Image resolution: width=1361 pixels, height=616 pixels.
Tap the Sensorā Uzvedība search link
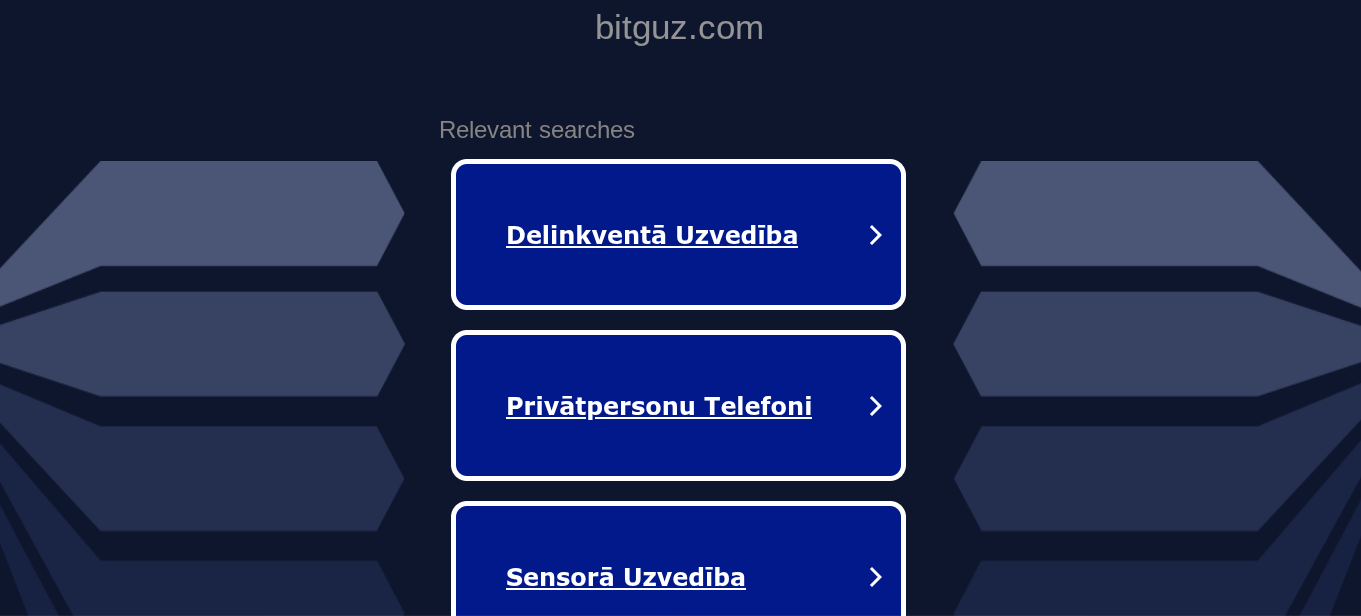tap(626, 577)
